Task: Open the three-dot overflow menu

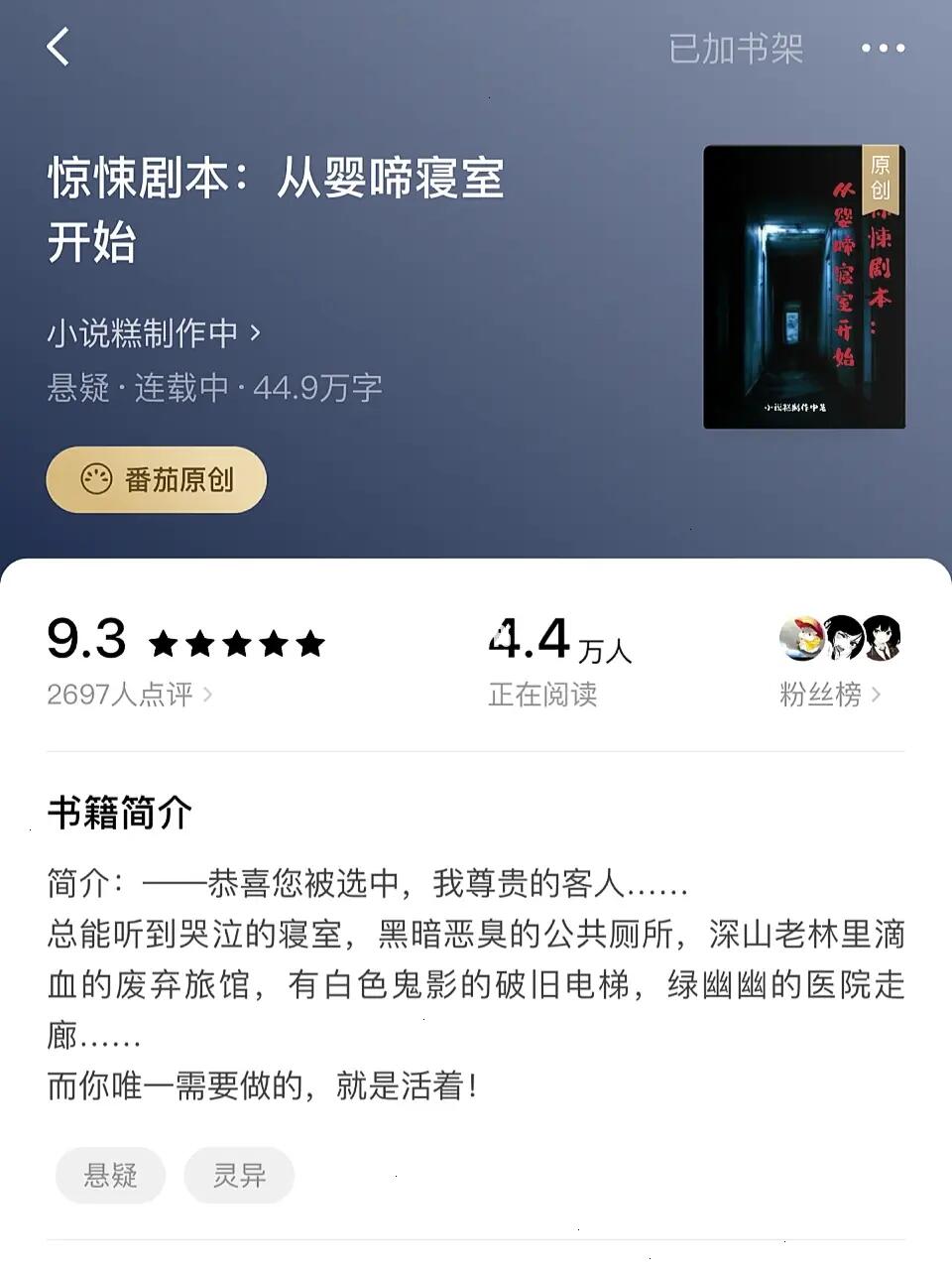Action: point(882,48)
